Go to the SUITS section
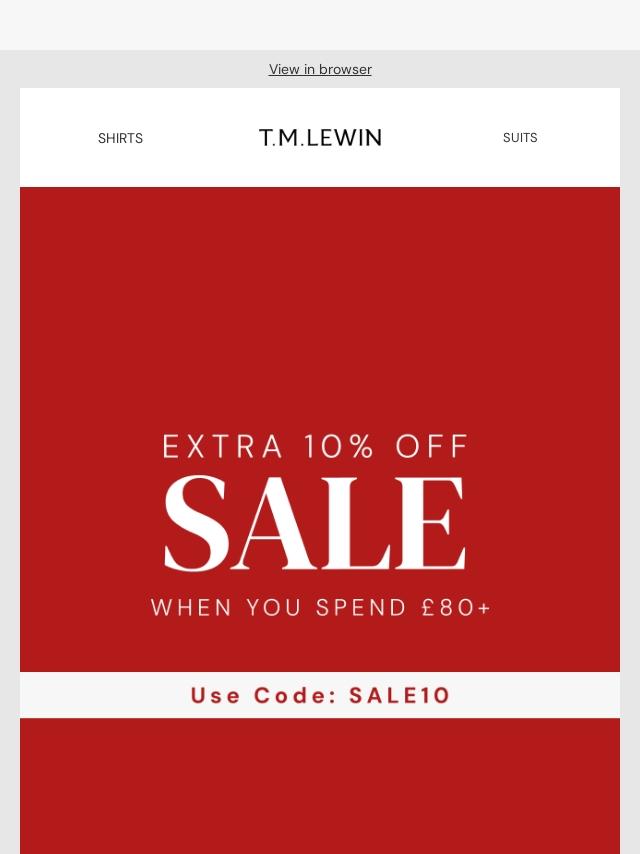The width and height of the screenshot is (640, 854). coord(520,138)
